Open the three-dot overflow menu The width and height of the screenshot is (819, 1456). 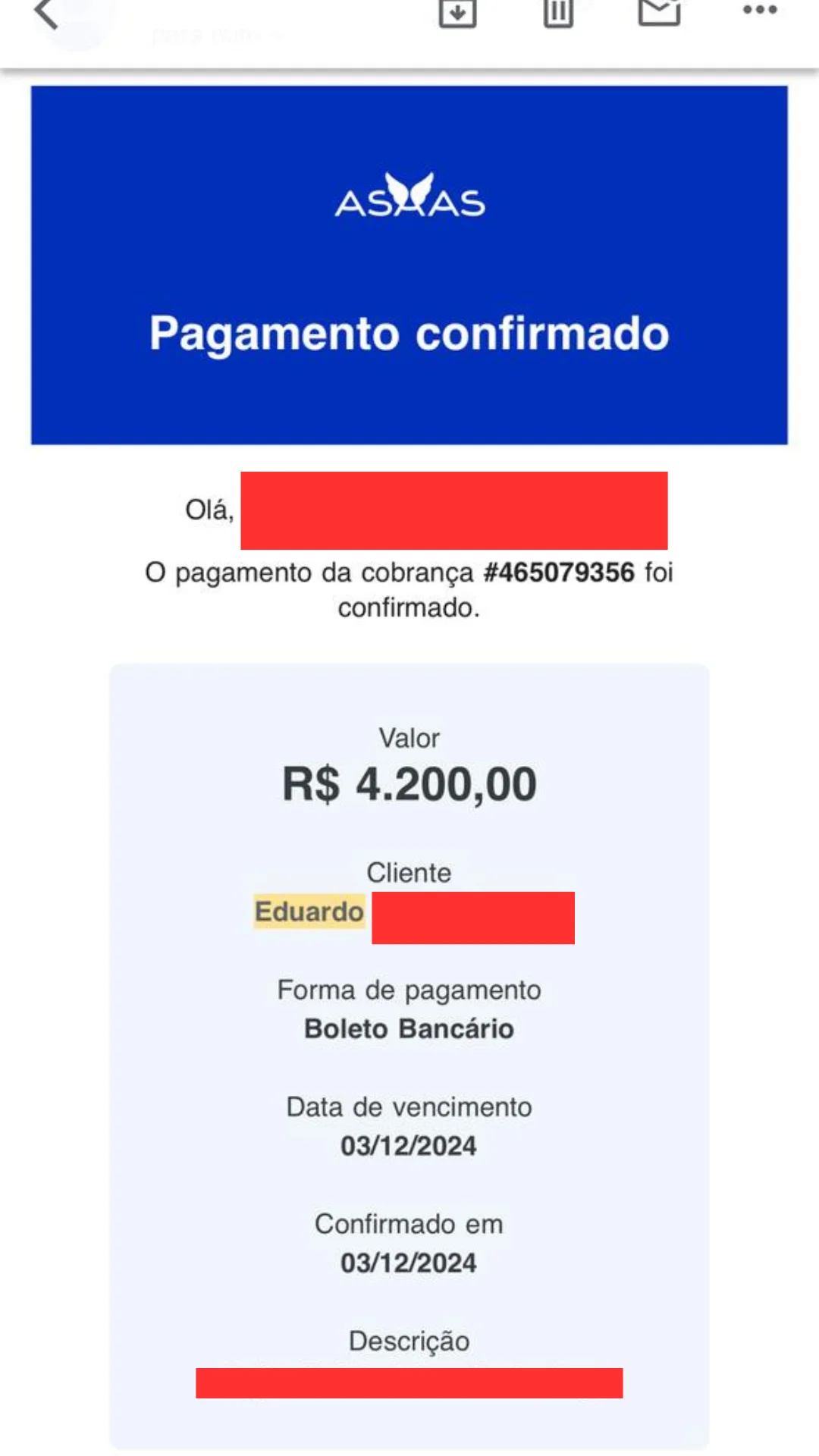(760, 10)
